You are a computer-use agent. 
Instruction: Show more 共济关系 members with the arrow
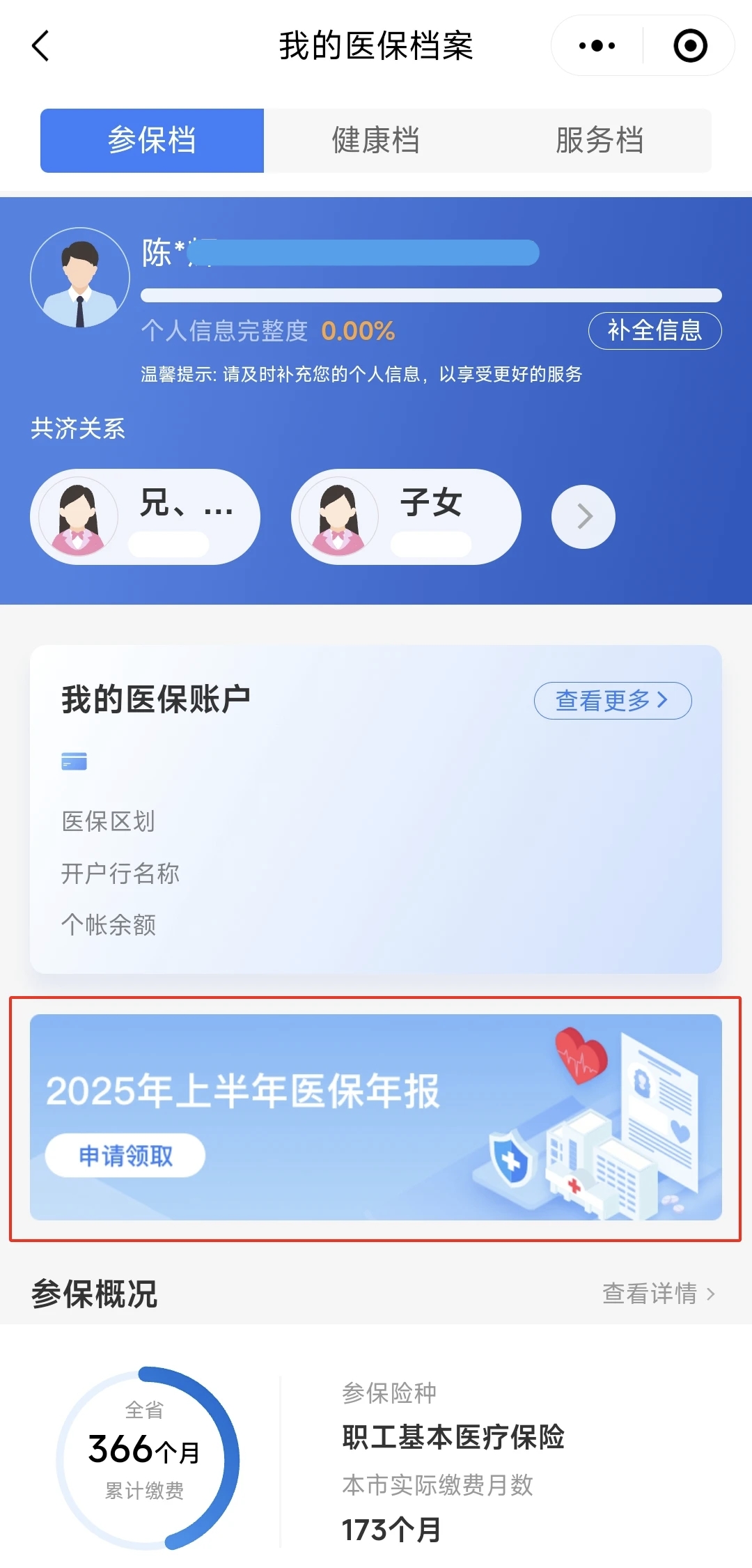(583, 517)
